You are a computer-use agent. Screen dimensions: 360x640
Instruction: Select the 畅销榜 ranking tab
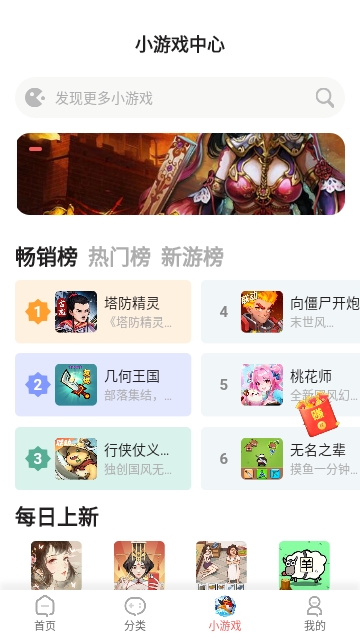click(x=46, y=257)
